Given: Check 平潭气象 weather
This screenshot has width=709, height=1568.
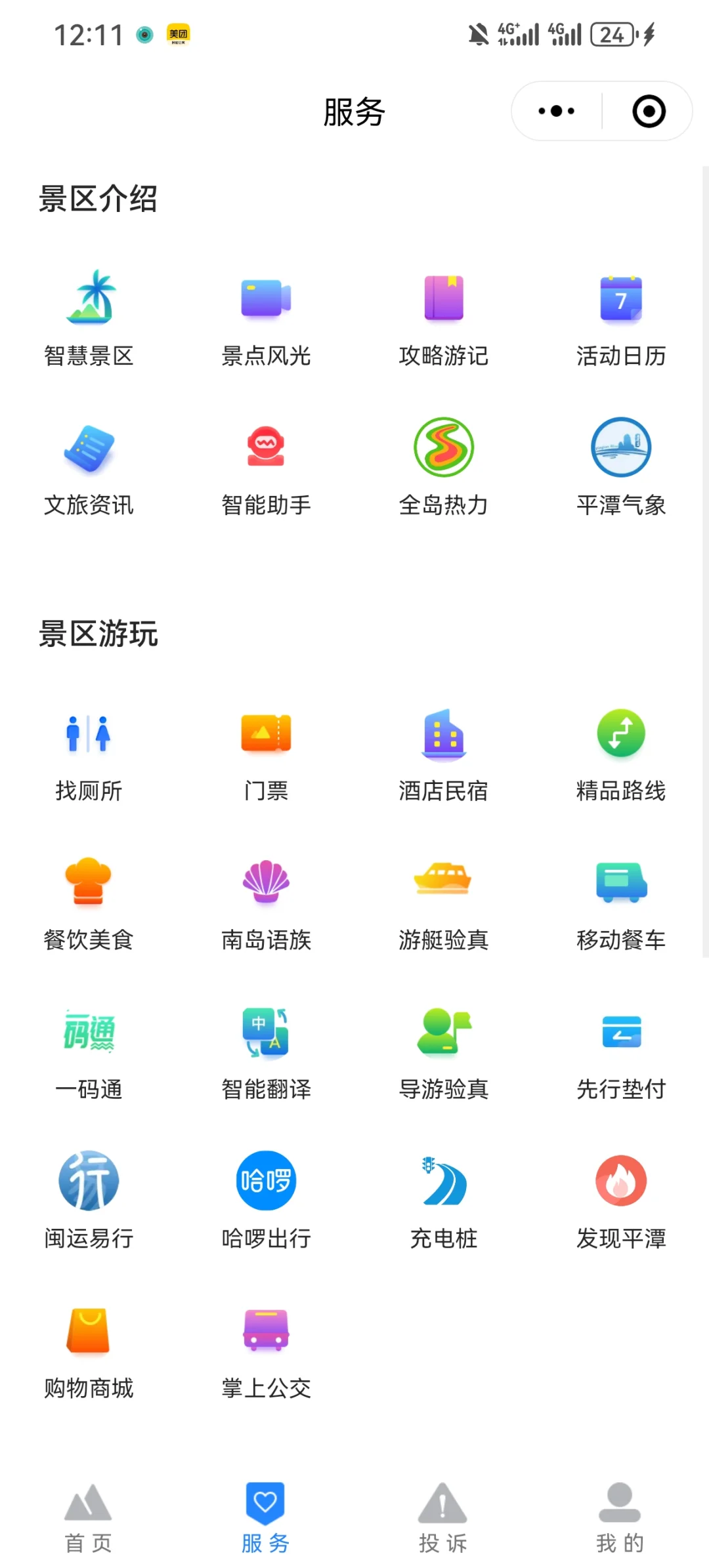Looking at the screenshot, I should click(x=621, y=467).
